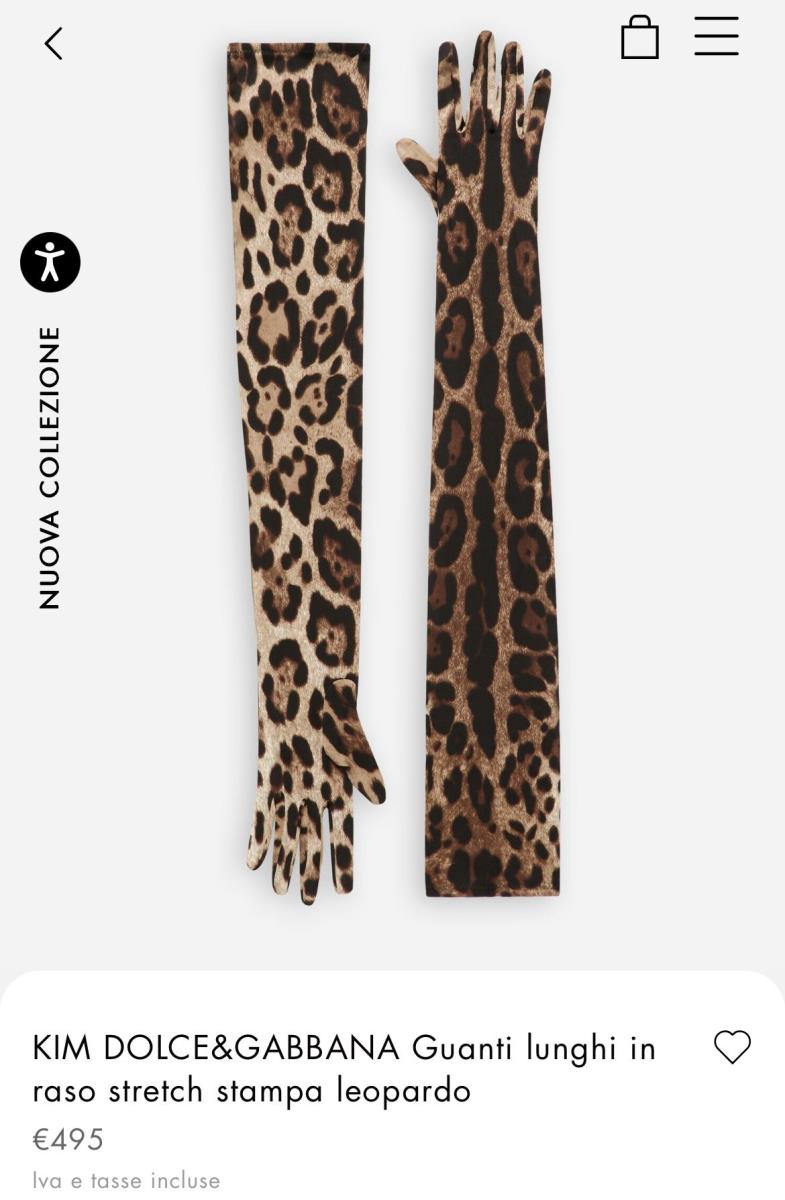
Task: Open the hamburger menu
Action: click(x=716, y=37)
